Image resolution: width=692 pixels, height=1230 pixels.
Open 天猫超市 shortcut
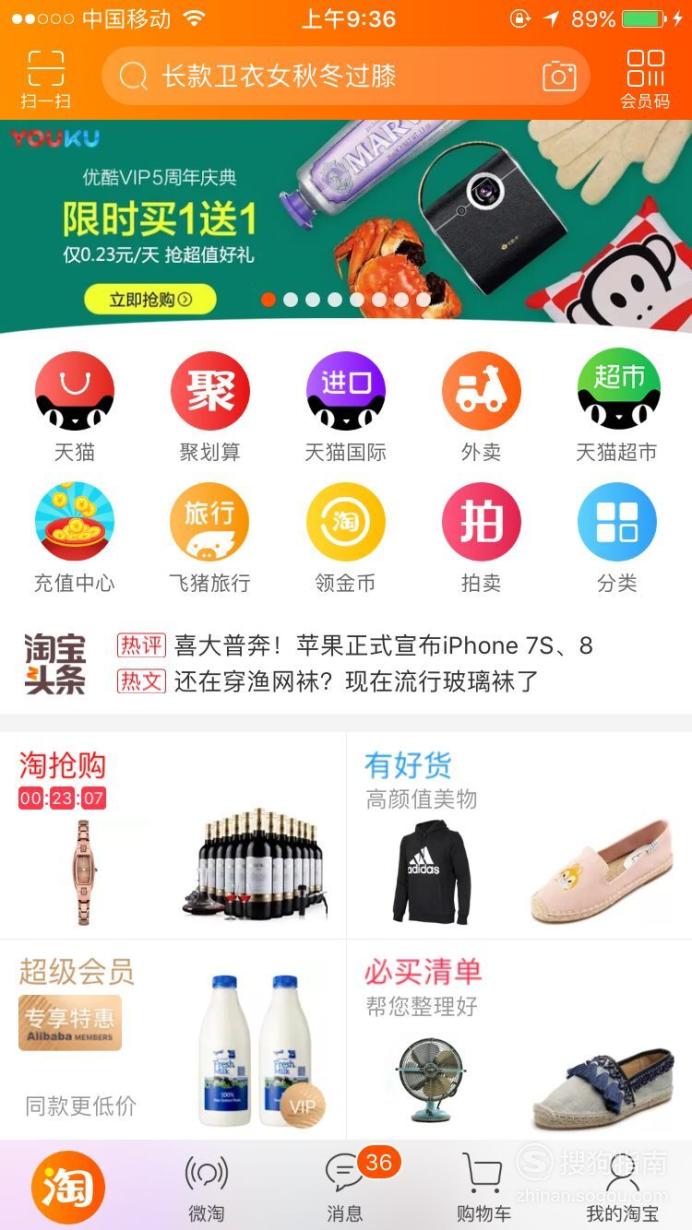(x=617, y=407)
